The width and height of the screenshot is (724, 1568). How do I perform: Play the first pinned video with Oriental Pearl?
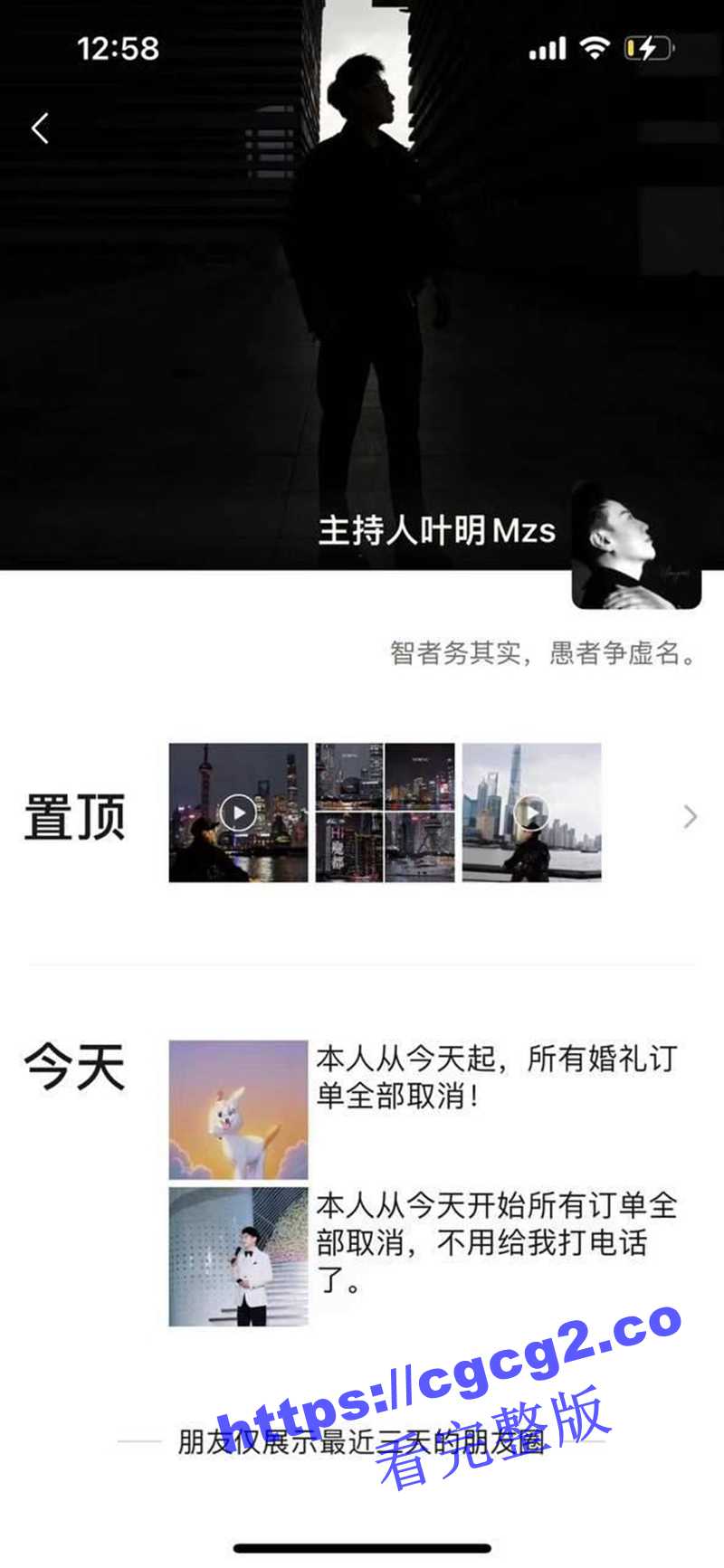pyautogui.click(x=238, y=813)
